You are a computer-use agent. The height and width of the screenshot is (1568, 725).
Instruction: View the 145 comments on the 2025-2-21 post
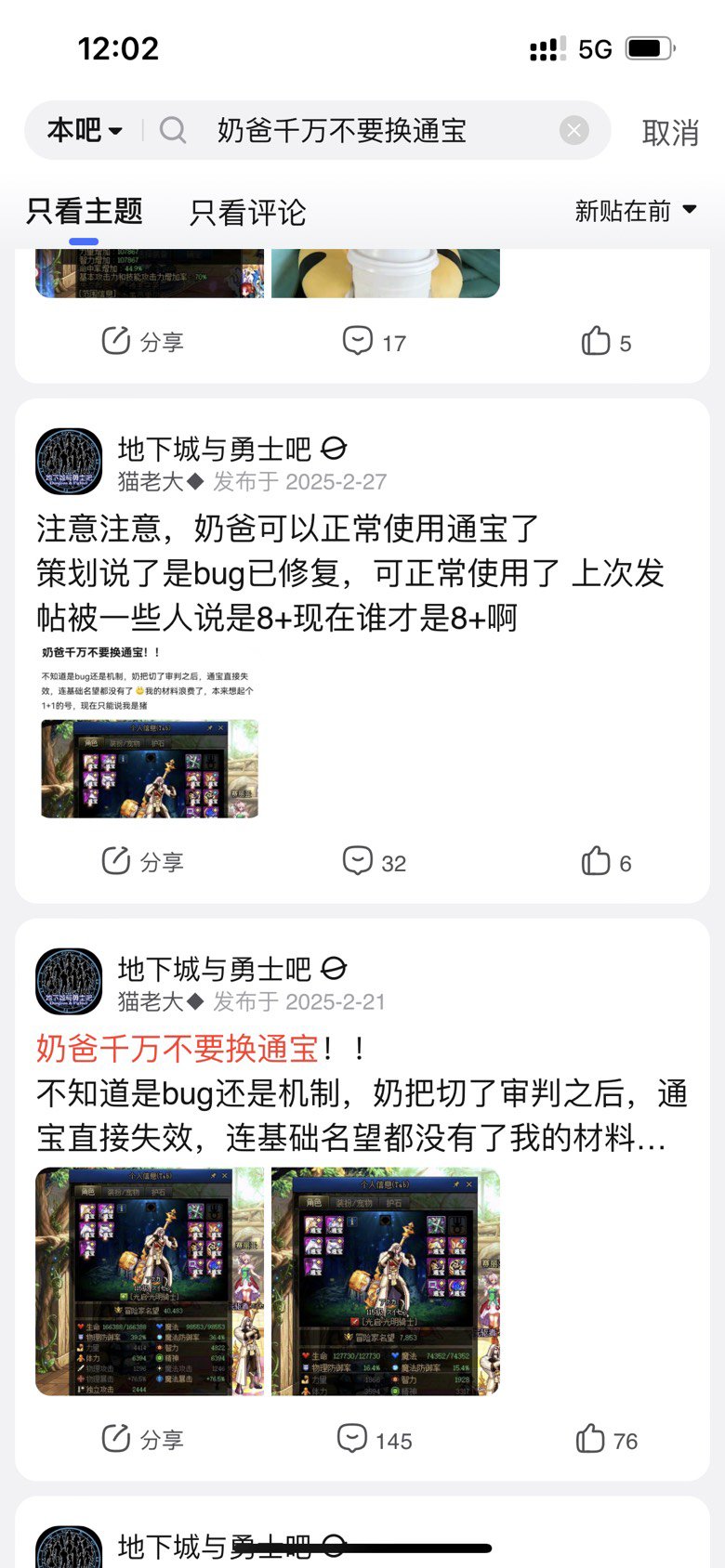[x=374, y=1439]
